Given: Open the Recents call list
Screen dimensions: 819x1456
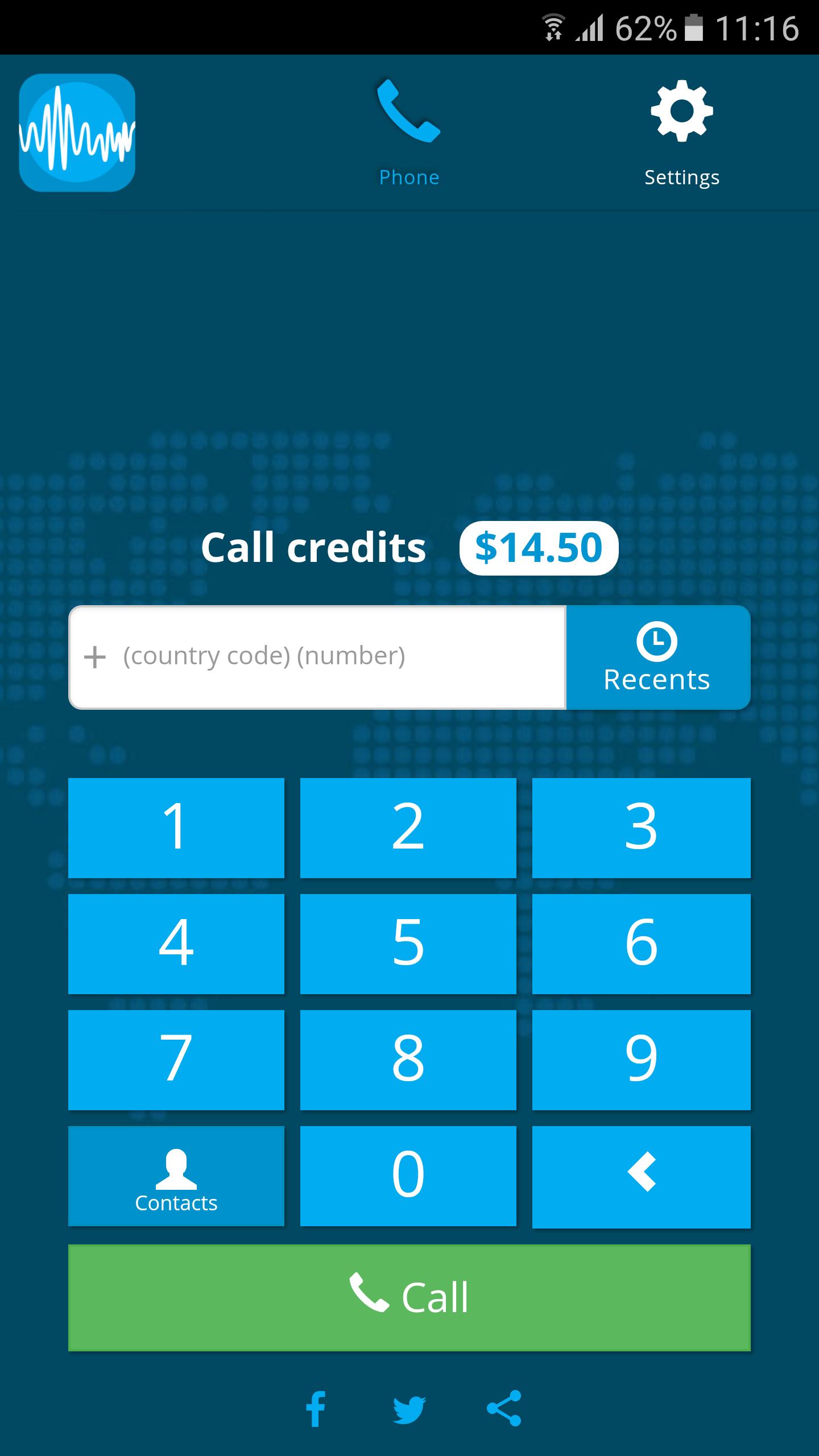Looking at the screenshot, I should [658, 657].
